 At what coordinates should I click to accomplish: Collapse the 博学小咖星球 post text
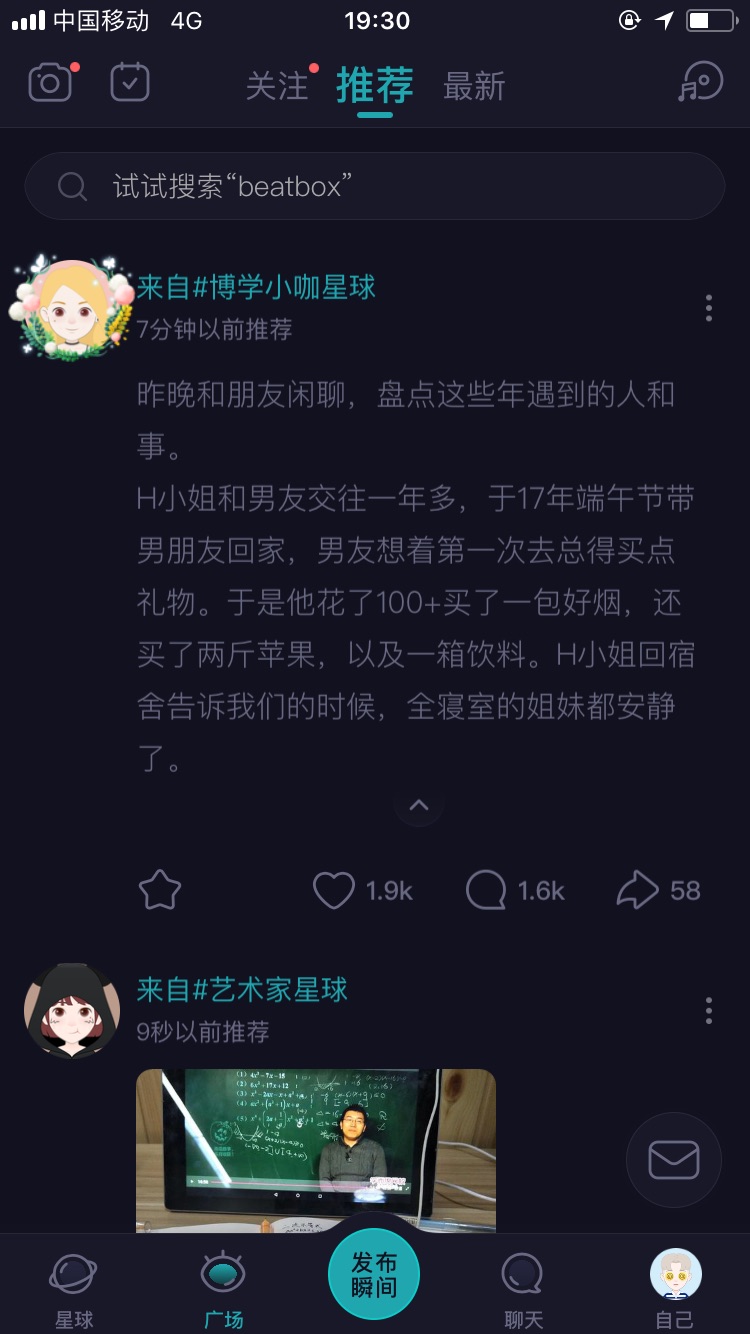pos(419,805)
